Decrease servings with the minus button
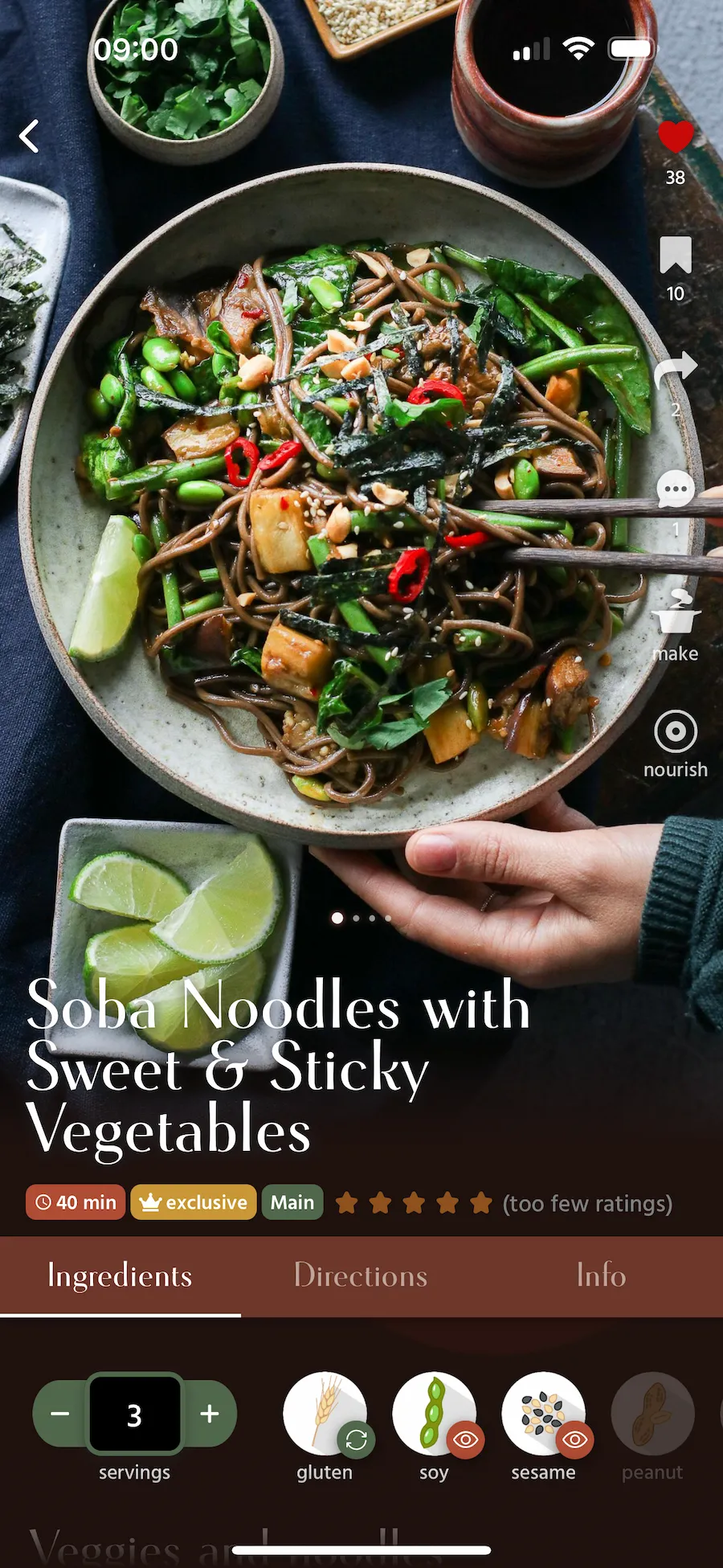This screenshot has height=1568, width=723. pos(60,1414)
